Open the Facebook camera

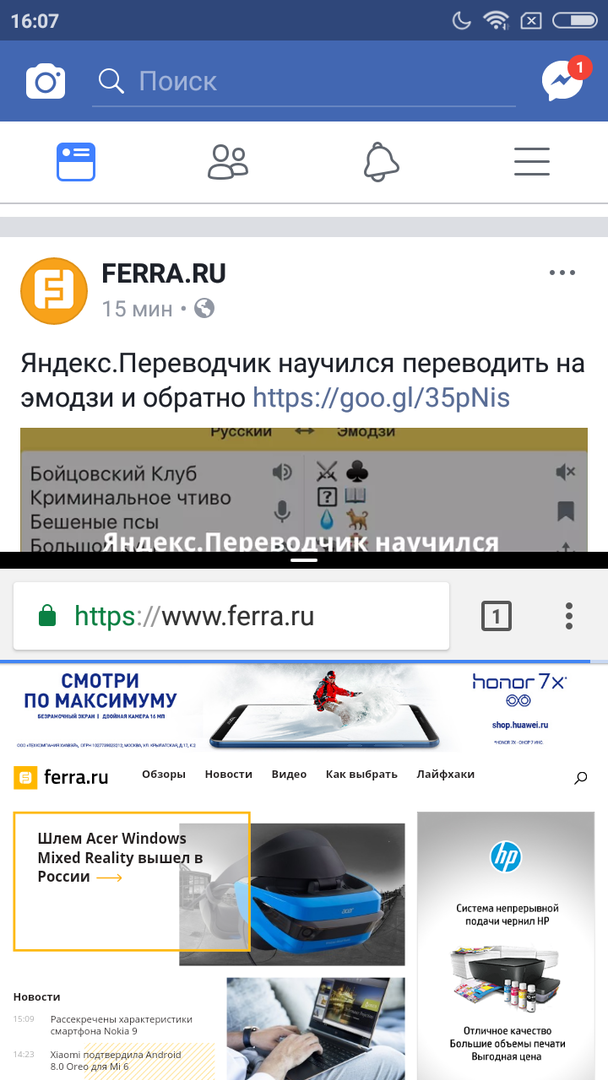point(45,81)
